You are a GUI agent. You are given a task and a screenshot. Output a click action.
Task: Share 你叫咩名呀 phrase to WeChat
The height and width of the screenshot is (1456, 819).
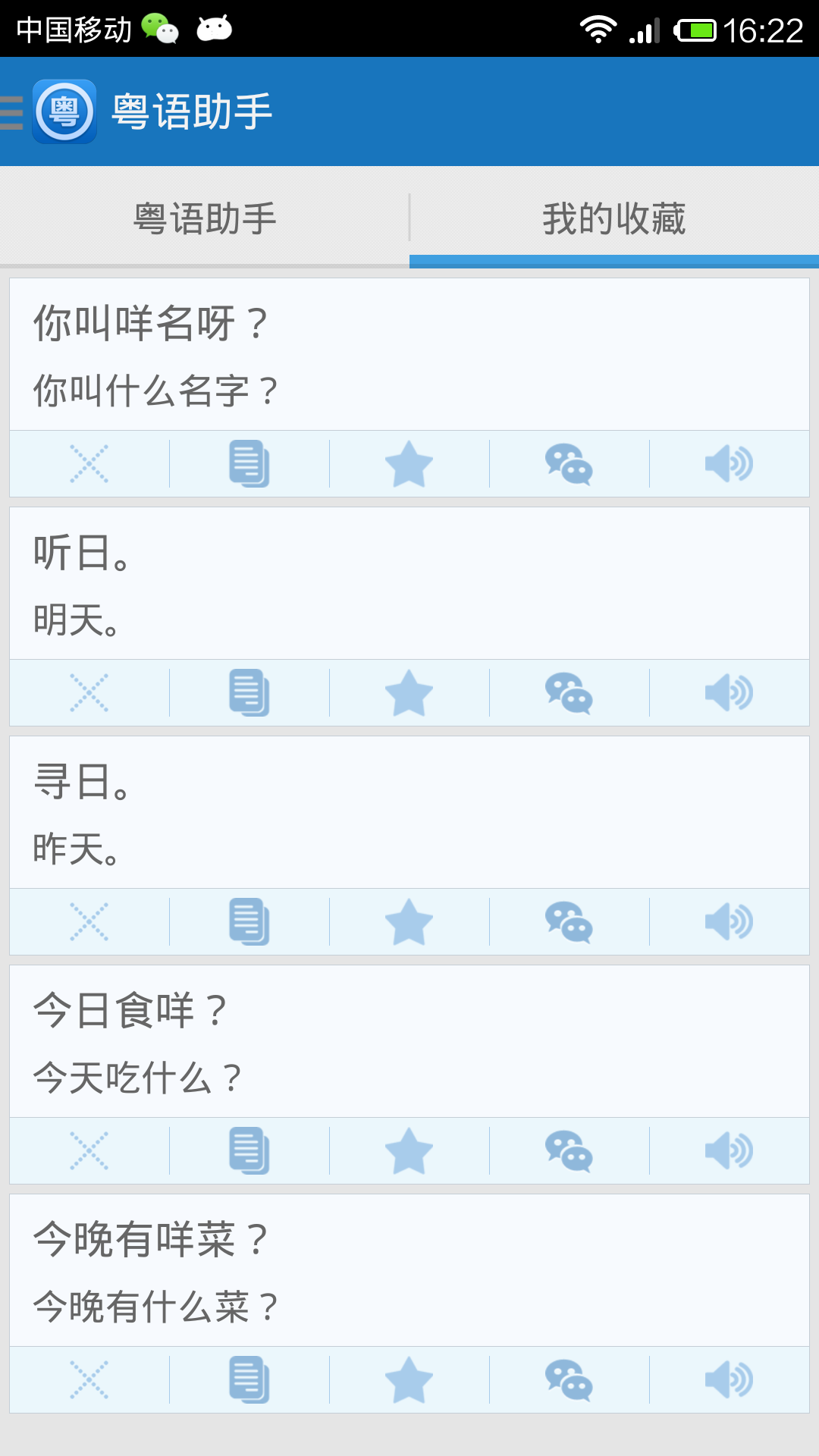point(569,463)
